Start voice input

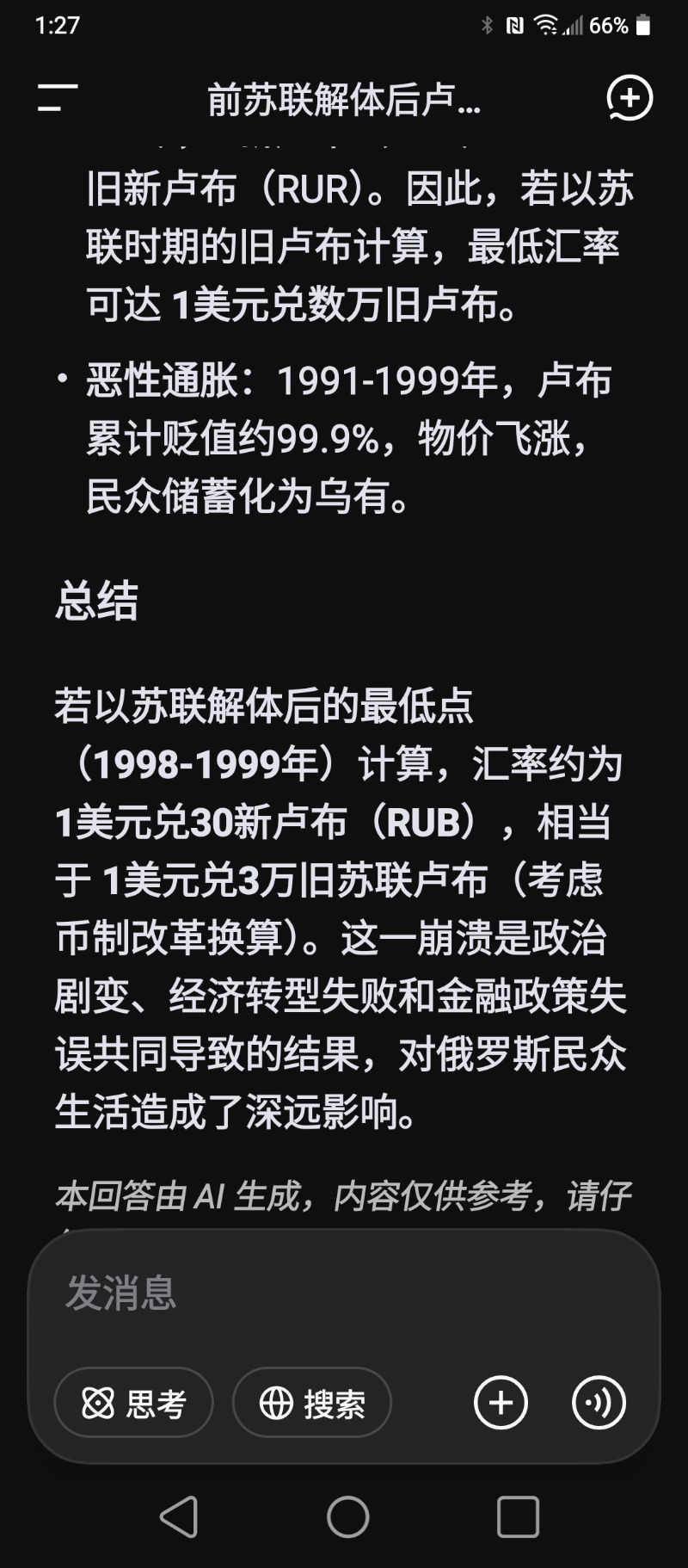coord(599,1404)
